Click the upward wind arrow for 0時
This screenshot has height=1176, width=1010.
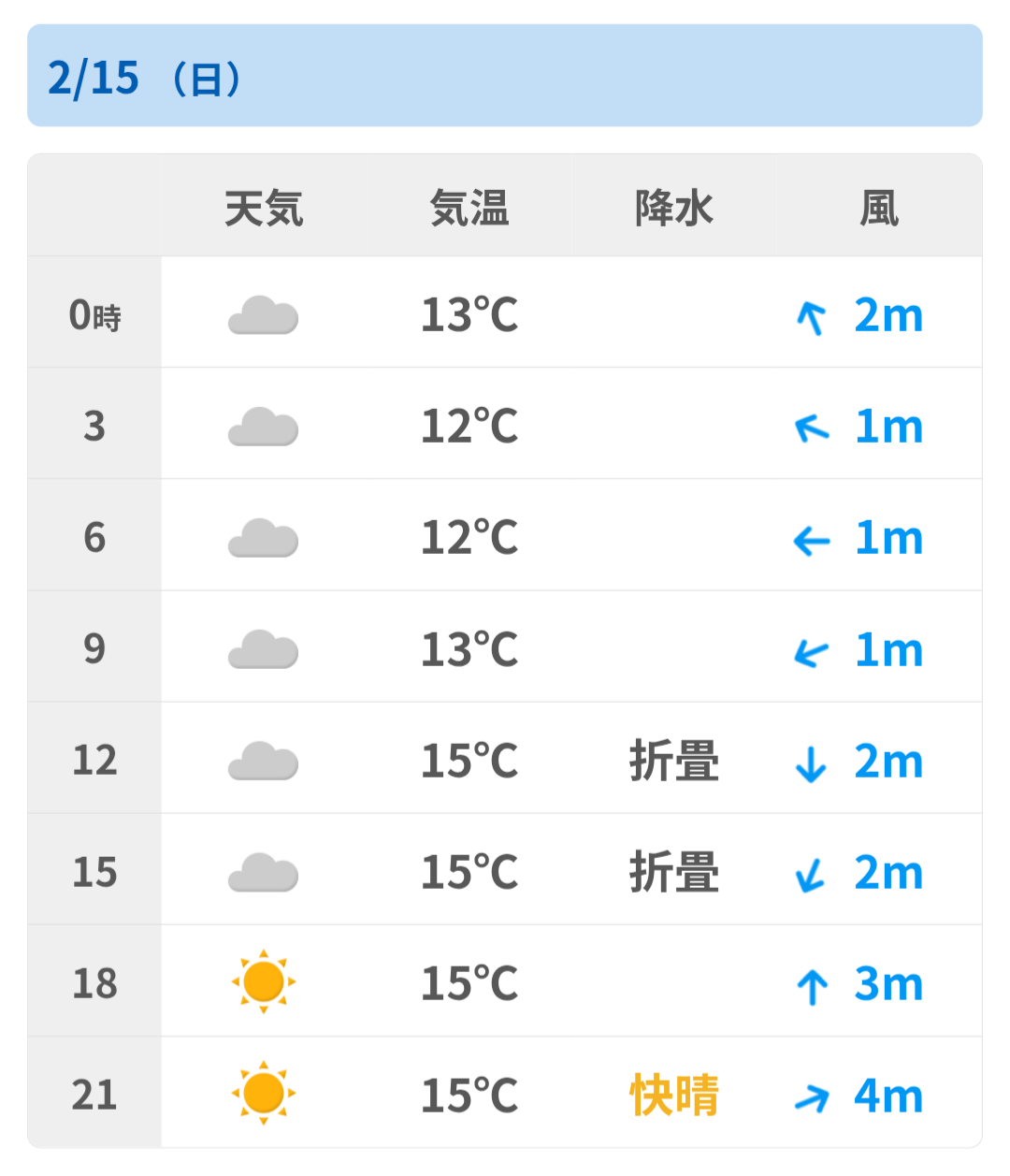click(813, 316)
